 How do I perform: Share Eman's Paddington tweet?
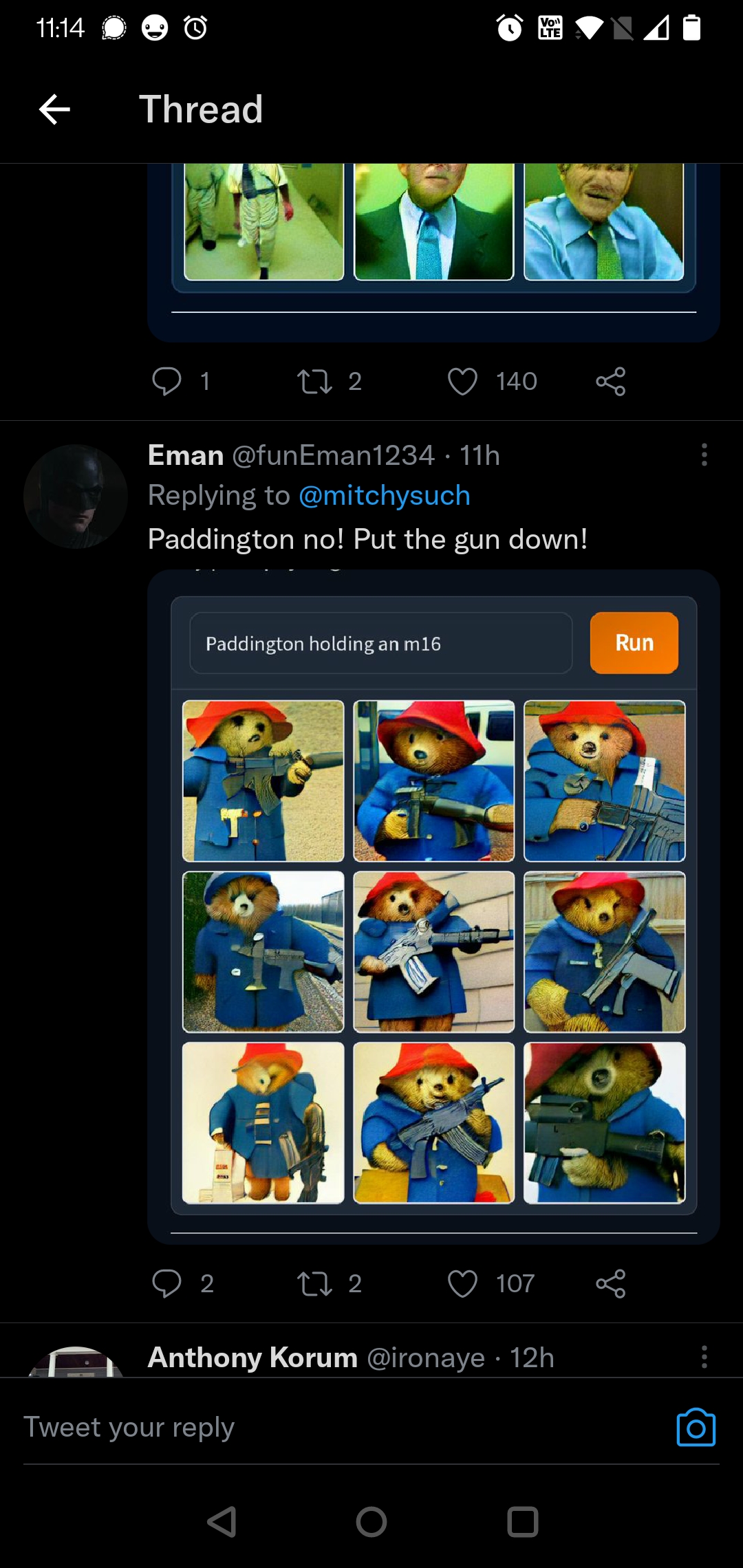[611, 1283]
